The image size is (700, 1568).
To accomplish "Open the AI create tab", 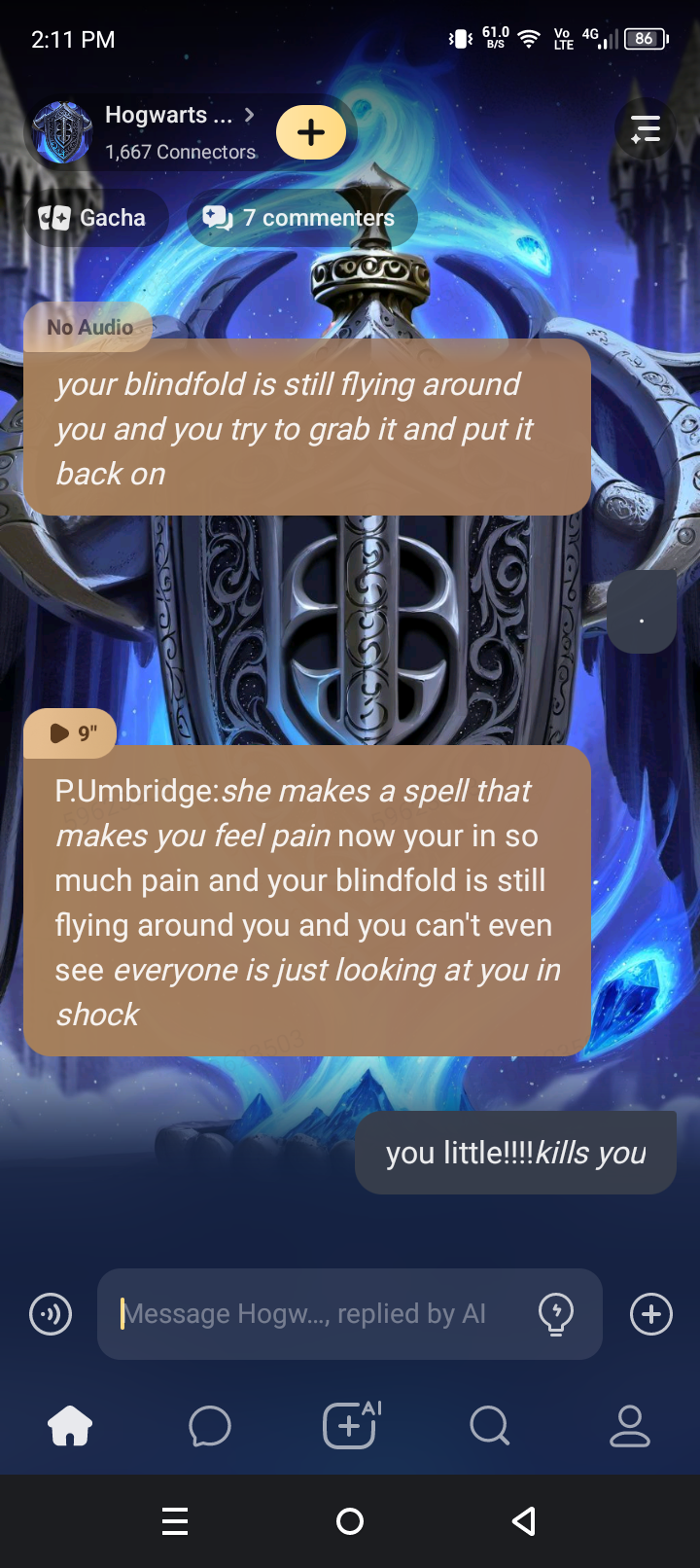I will (350, 1426).
